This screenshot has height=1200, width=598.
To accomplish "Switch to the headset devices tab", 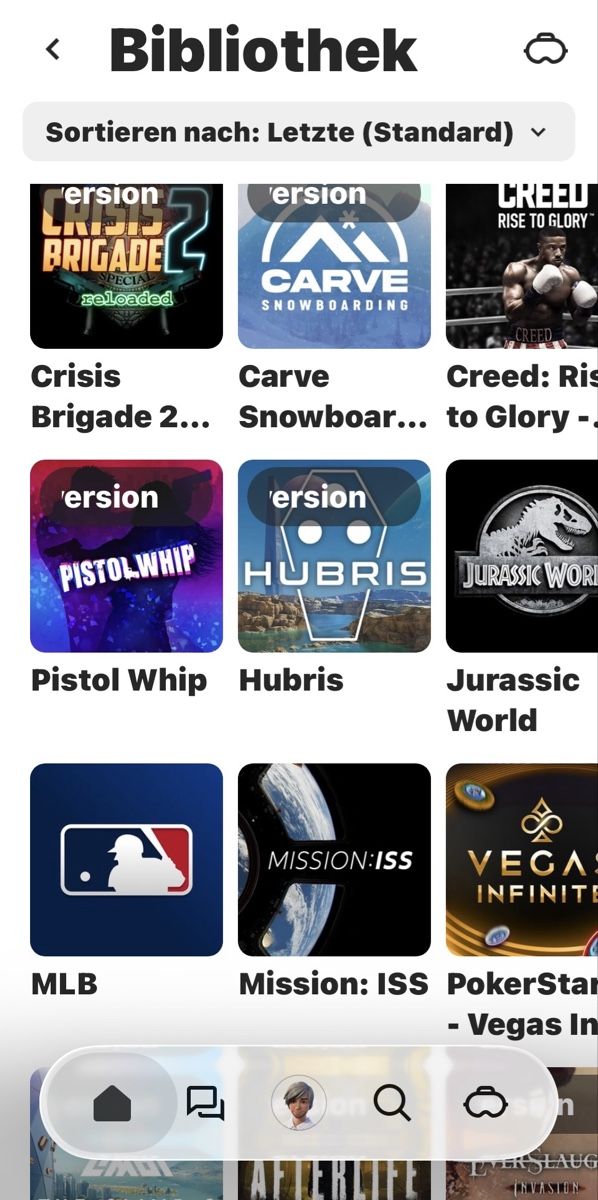I will coord(486,1104).
